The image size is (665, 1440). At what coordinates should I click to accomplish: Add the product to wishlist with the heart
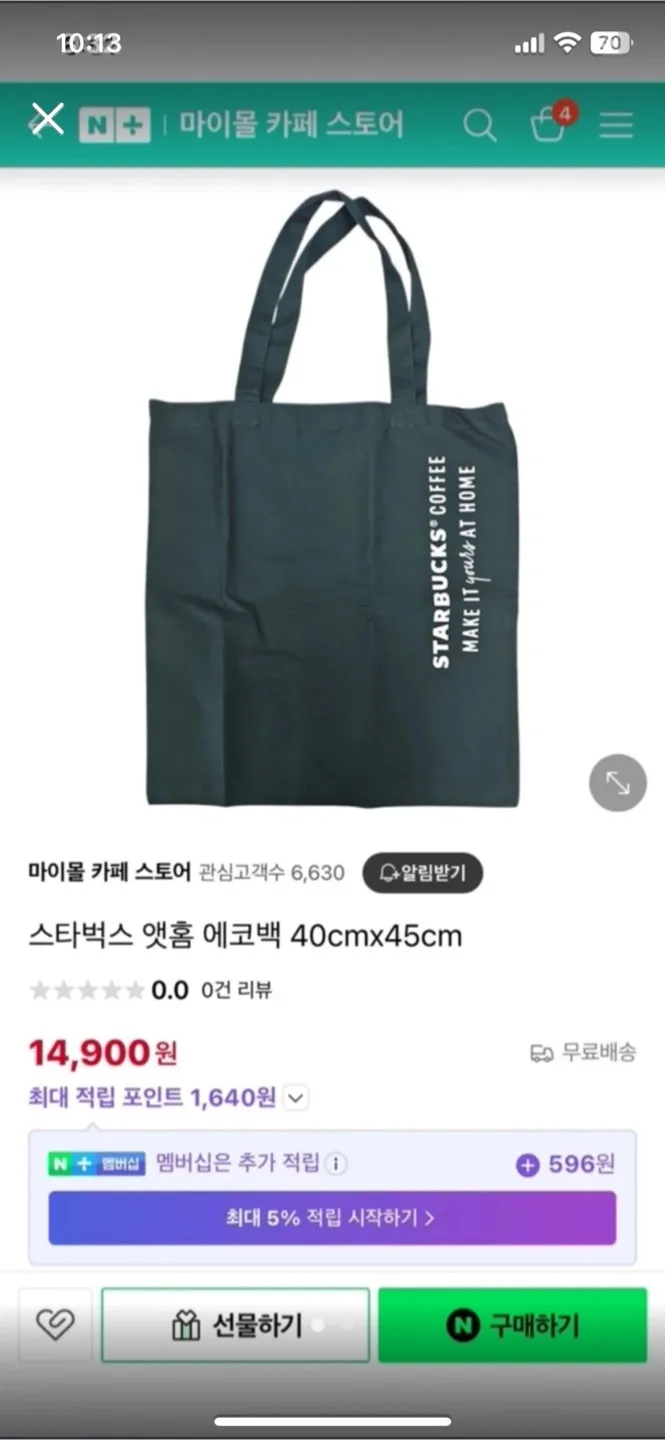(55, 1326)
